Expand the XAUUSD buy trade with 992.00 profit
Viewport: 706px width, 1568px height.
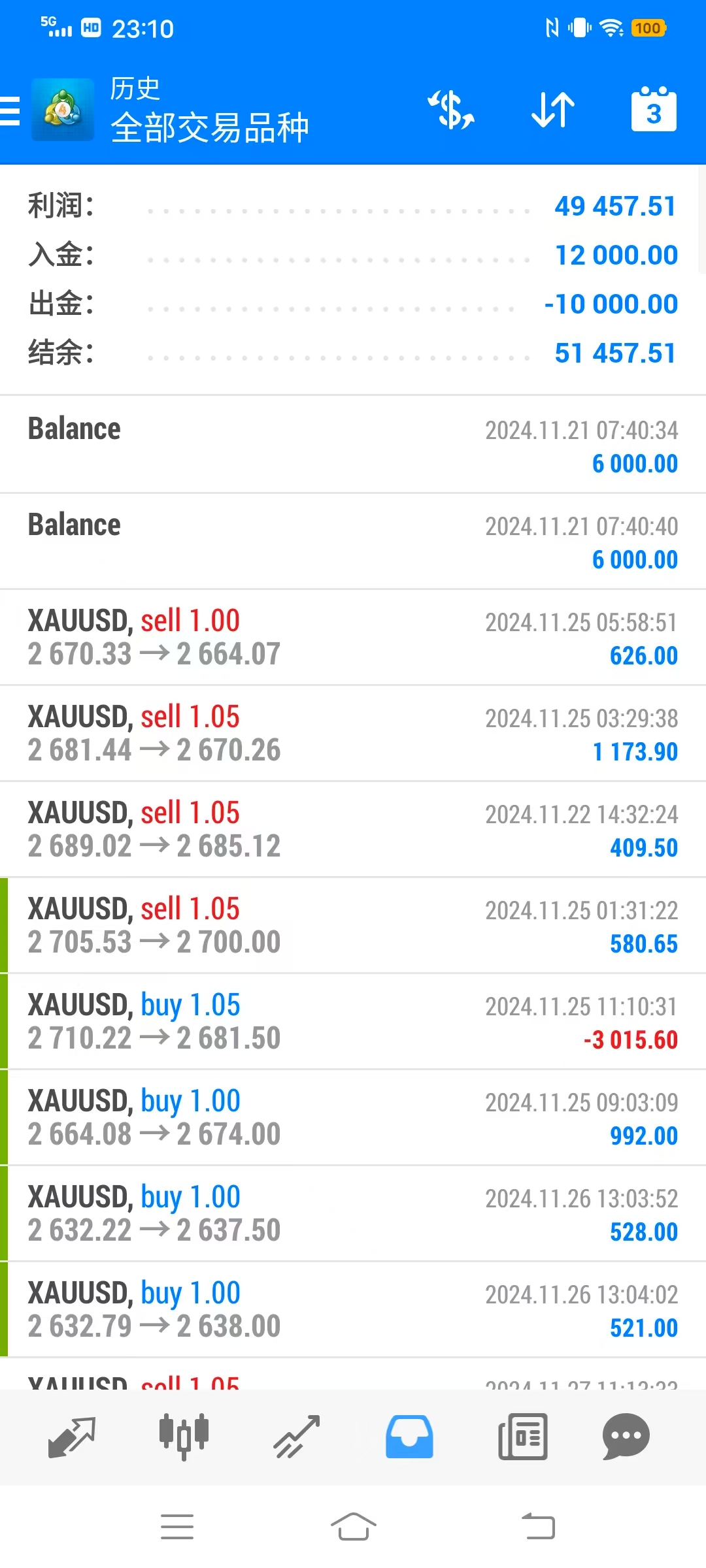pyautogui.click(x=353, y=1117)
